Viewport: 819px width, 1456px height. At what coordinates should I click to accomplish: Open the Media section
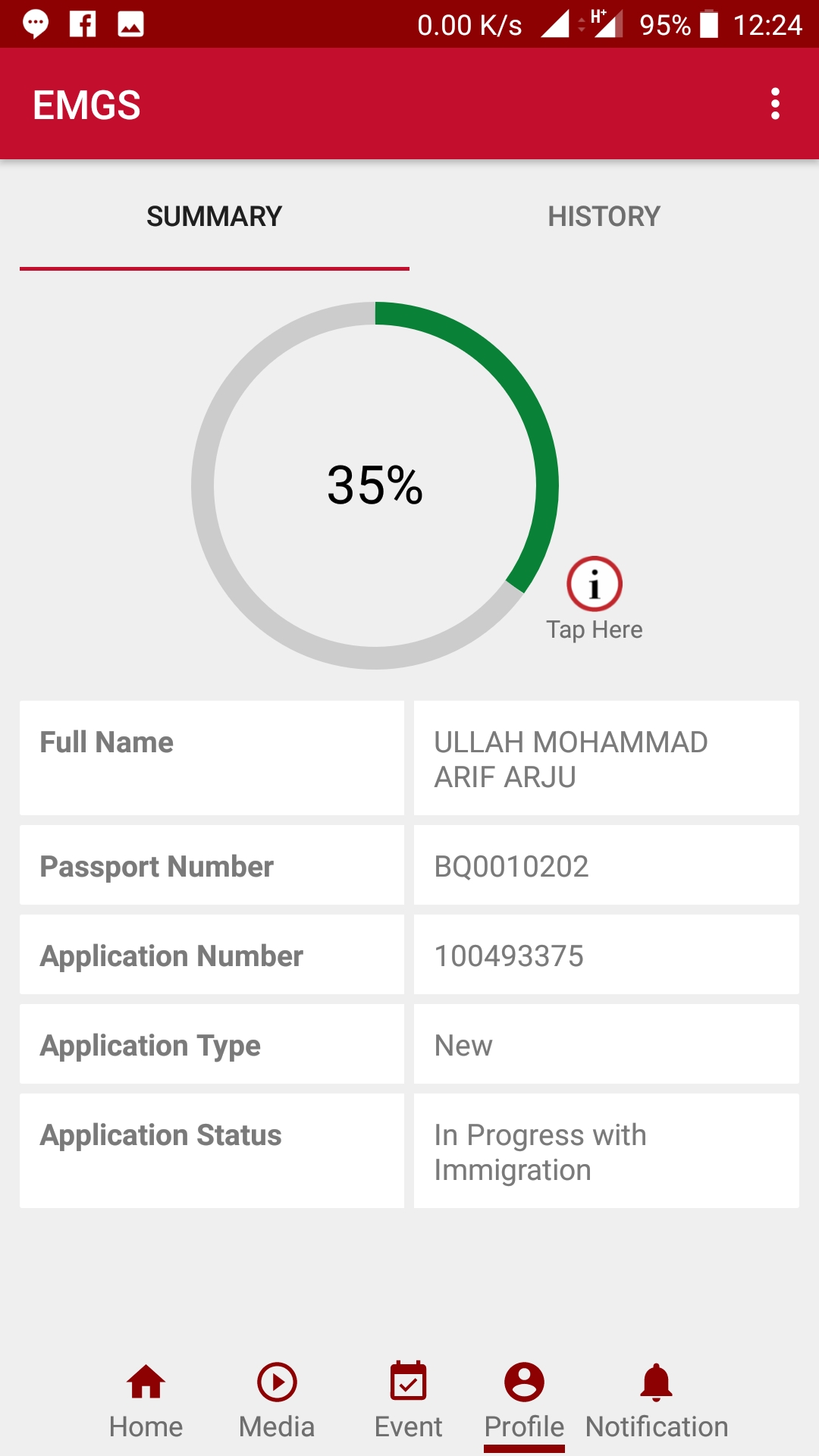click(277, 1401)
